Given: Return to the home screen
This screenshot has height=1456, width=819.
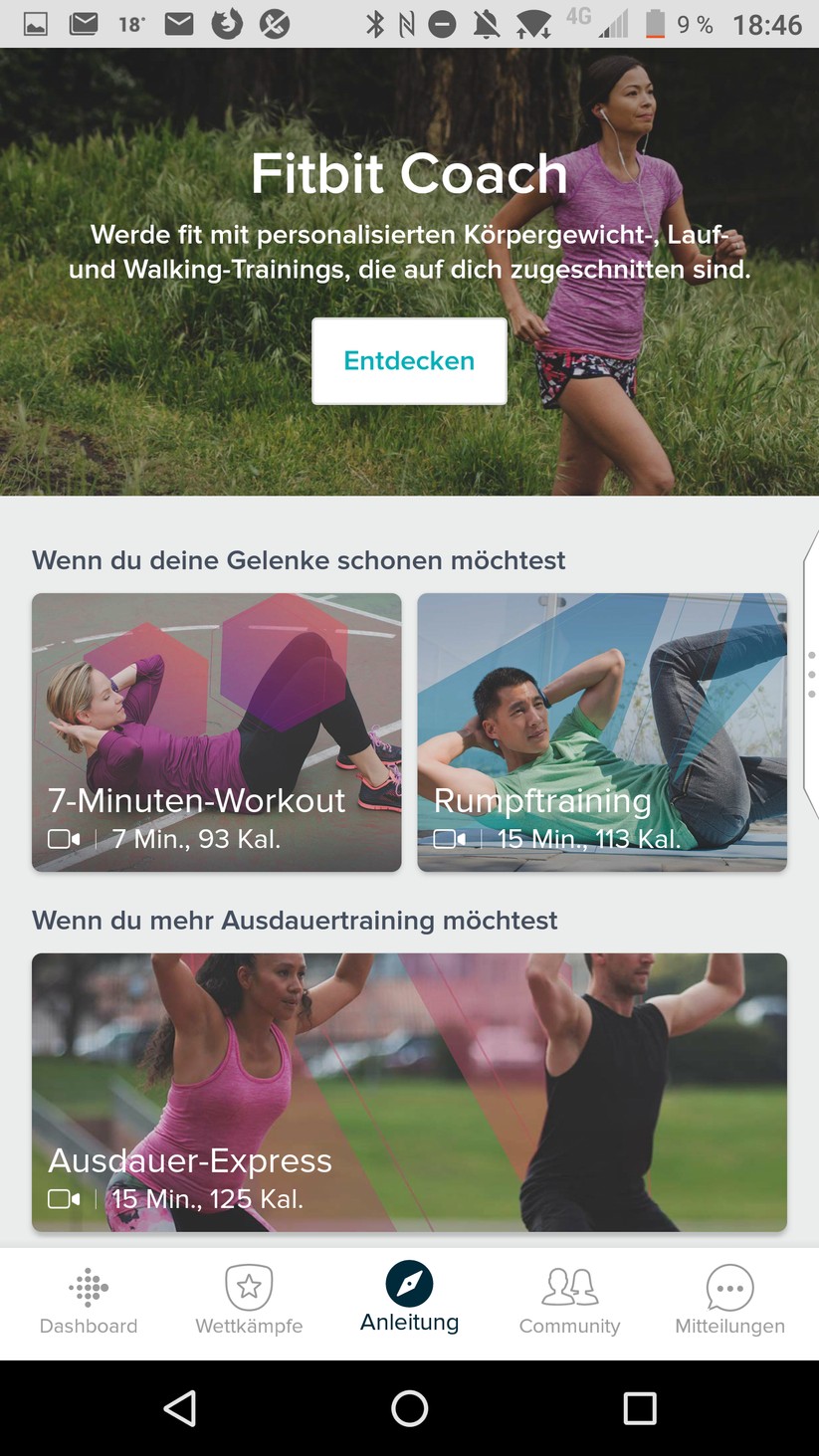Looking at the screenshot, I should (x=409, y=1408).
